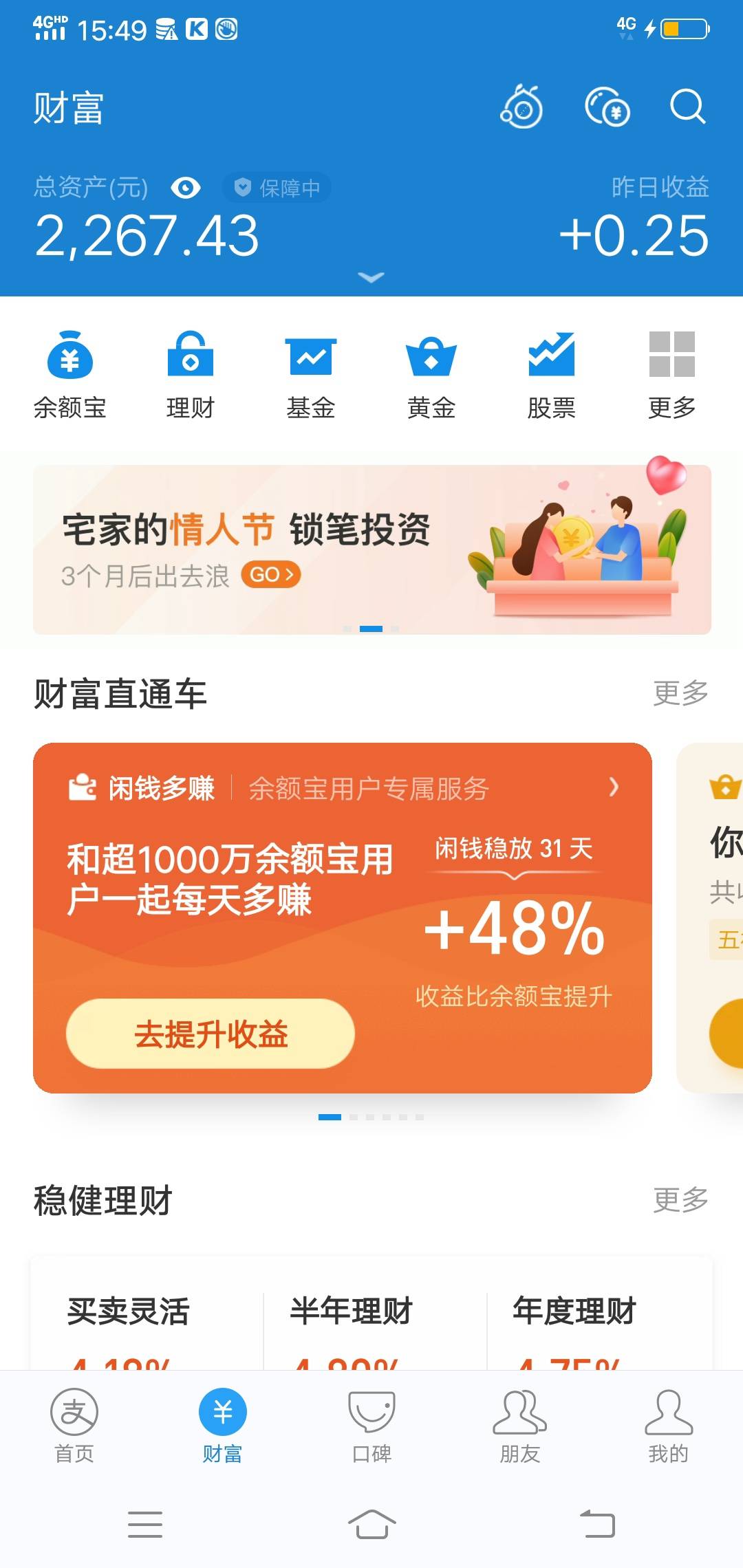Screen dimensions: 743x1568
Task: Open the 宅家的情人节 banner
Action: (371, 549)
